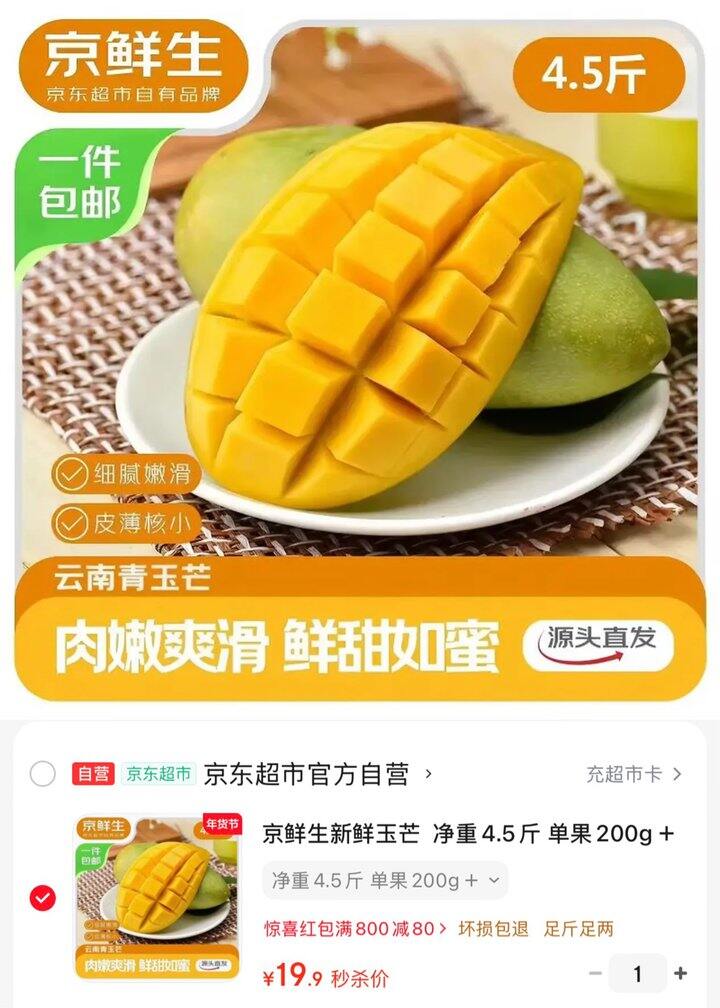The image size is (720, 1008).
Task: Click the 京鲜生 brand logo
Action: pos(135,65)
